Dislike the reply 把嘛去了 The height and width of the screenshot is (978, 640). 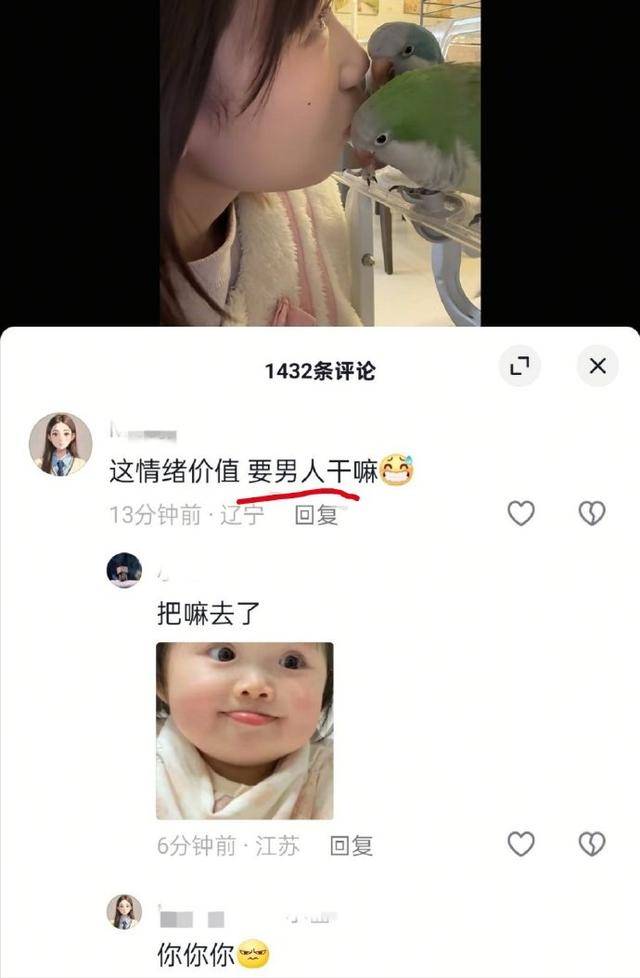pyautogui.click(x=592, y=844)
